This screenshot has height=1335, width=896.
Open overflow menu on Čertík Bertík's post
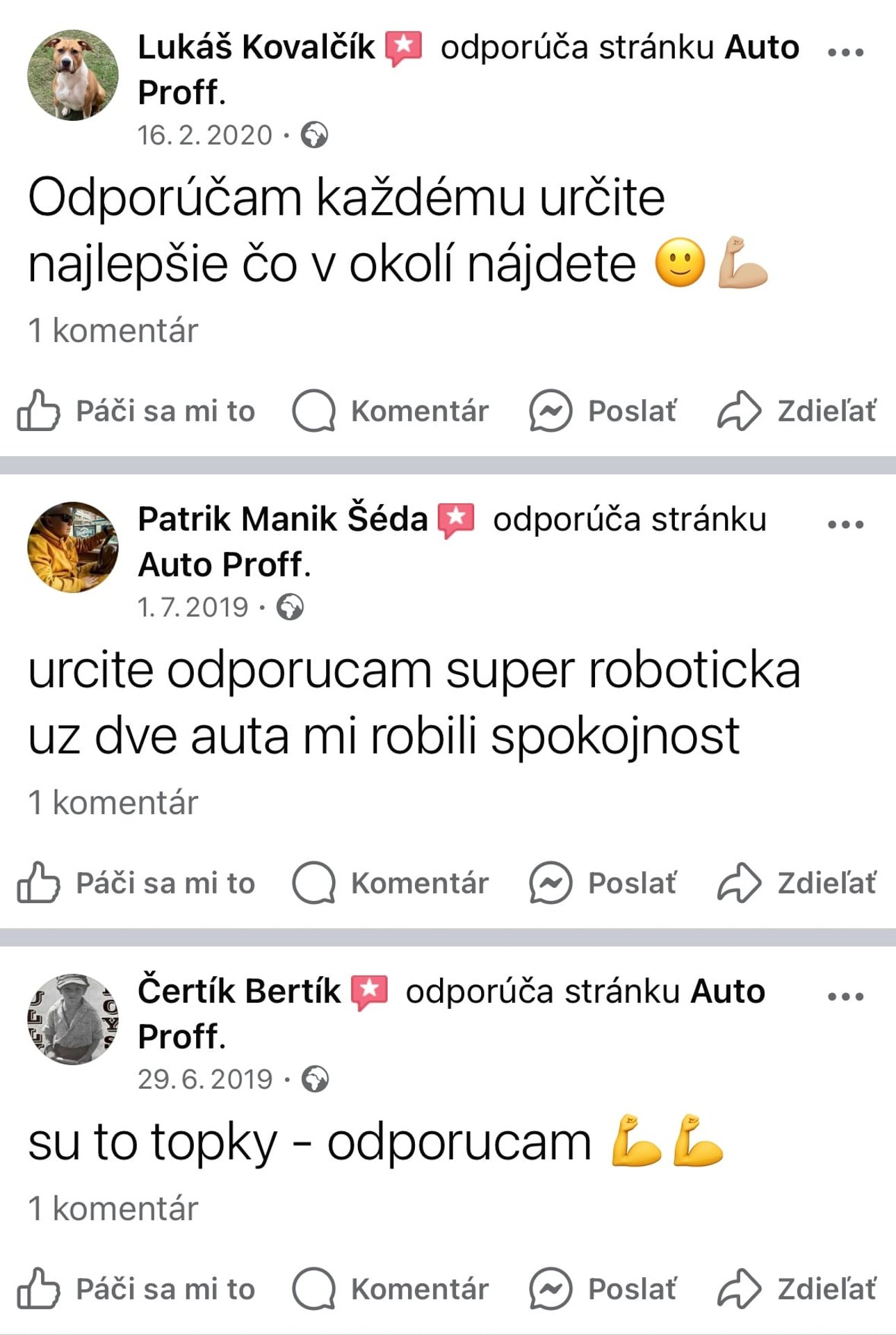(x=845, y=996)
